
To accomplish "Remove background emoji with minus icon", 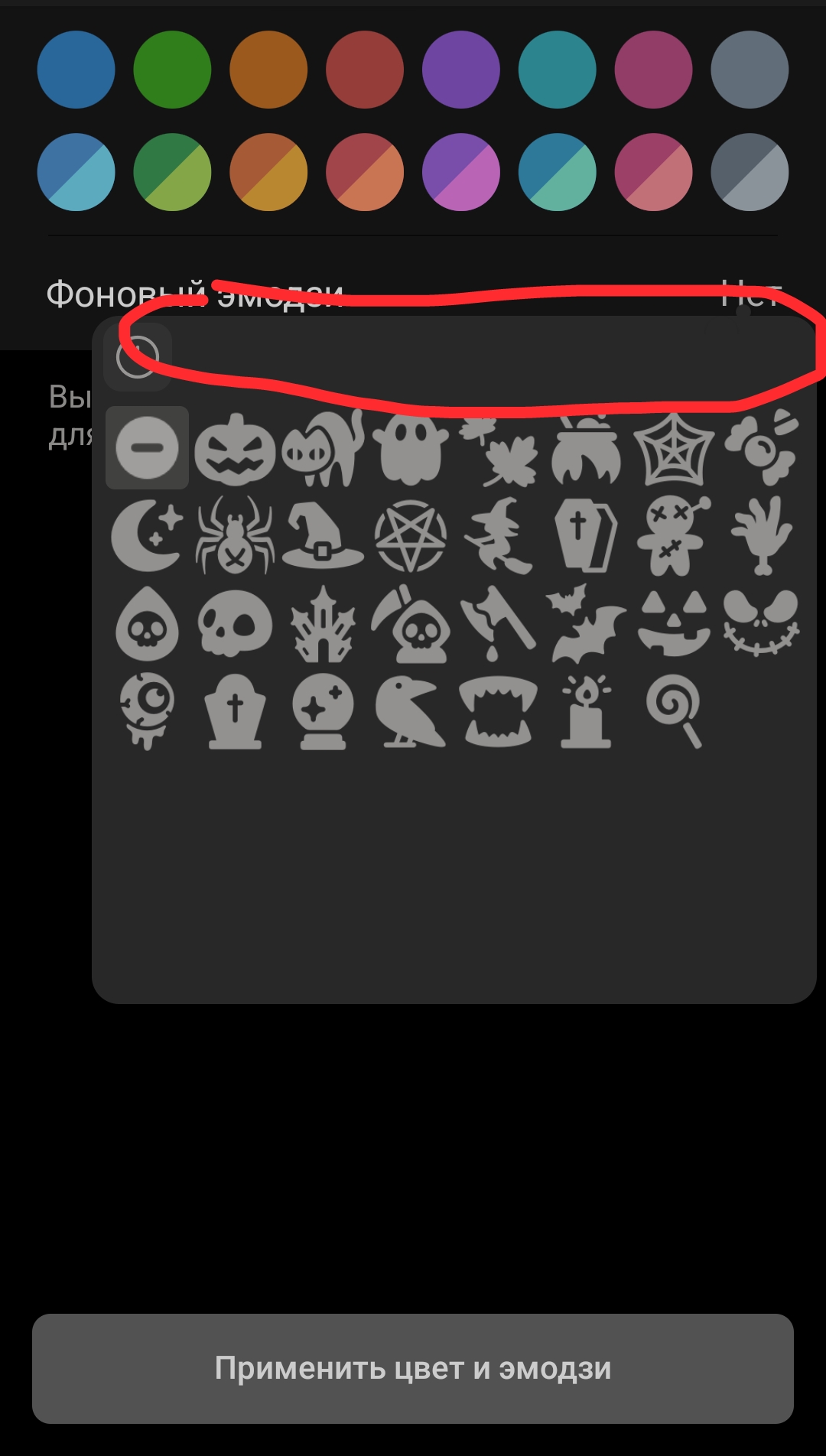I will [148, 448].
